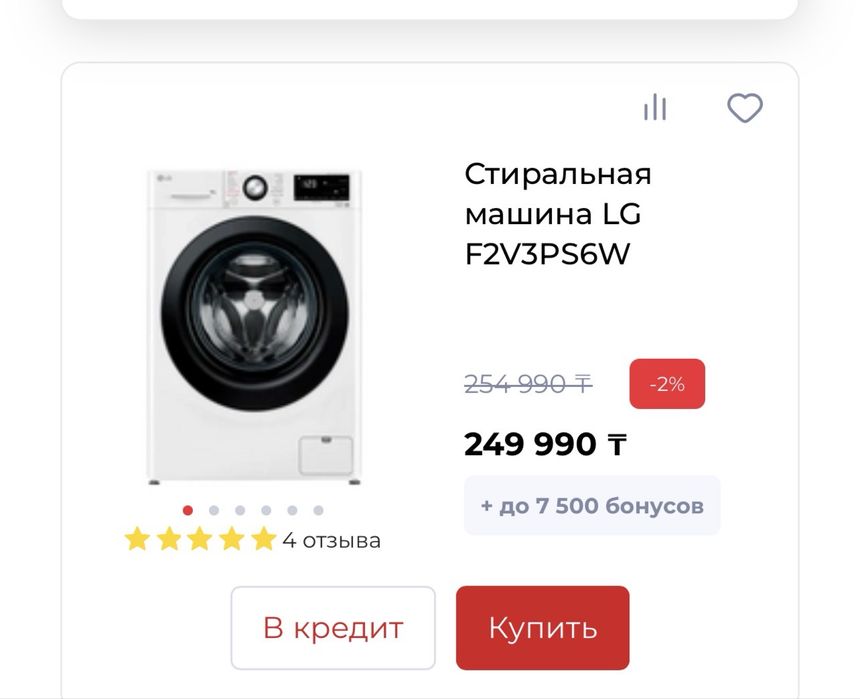
Task: Open the LG washing machine product image
Action: click(x=255, y=327)
